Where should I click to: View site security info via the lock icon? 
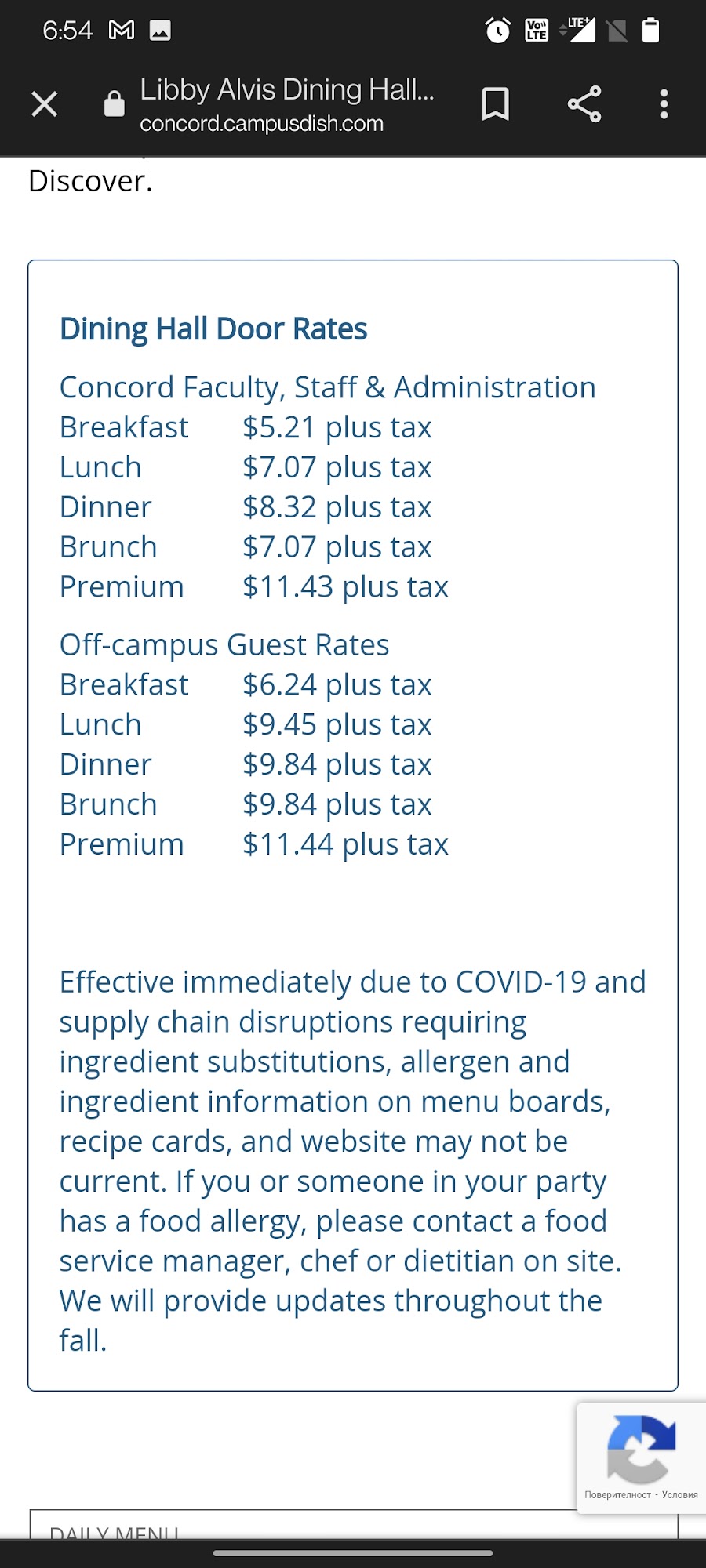(115, 103)
